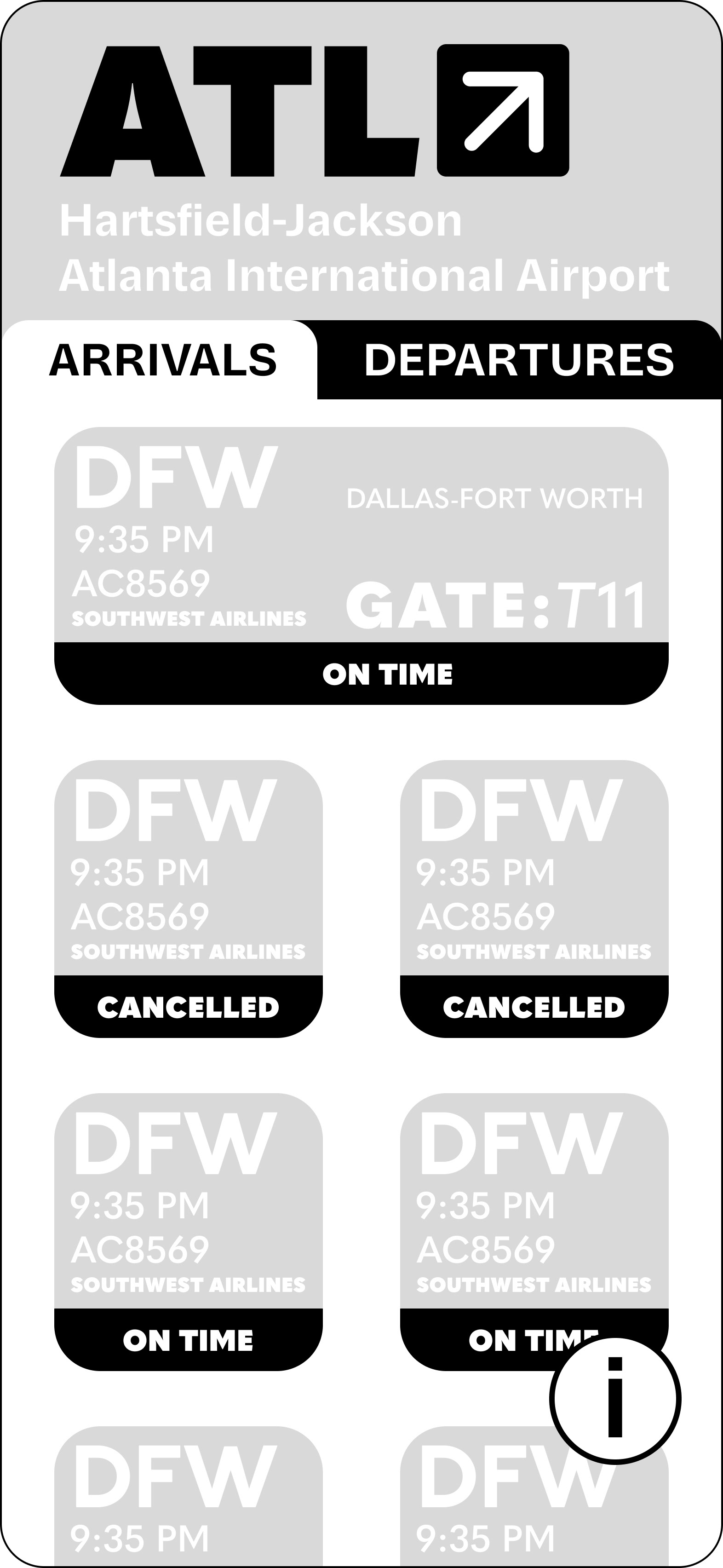723x1568 pixels.
Task: Switch to the Departures tab
Action: point(519,360)
